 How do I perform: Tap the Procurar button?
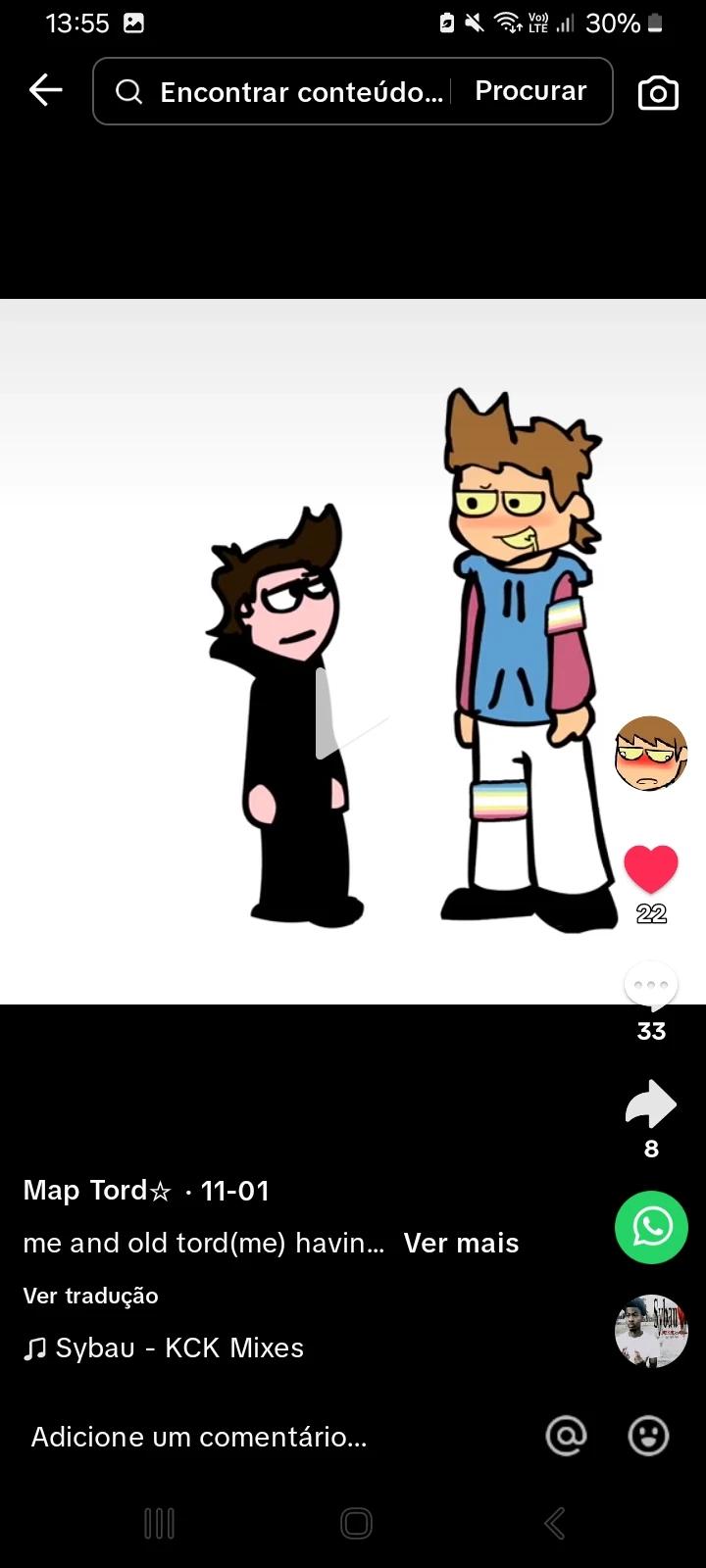tap(530, 91)
